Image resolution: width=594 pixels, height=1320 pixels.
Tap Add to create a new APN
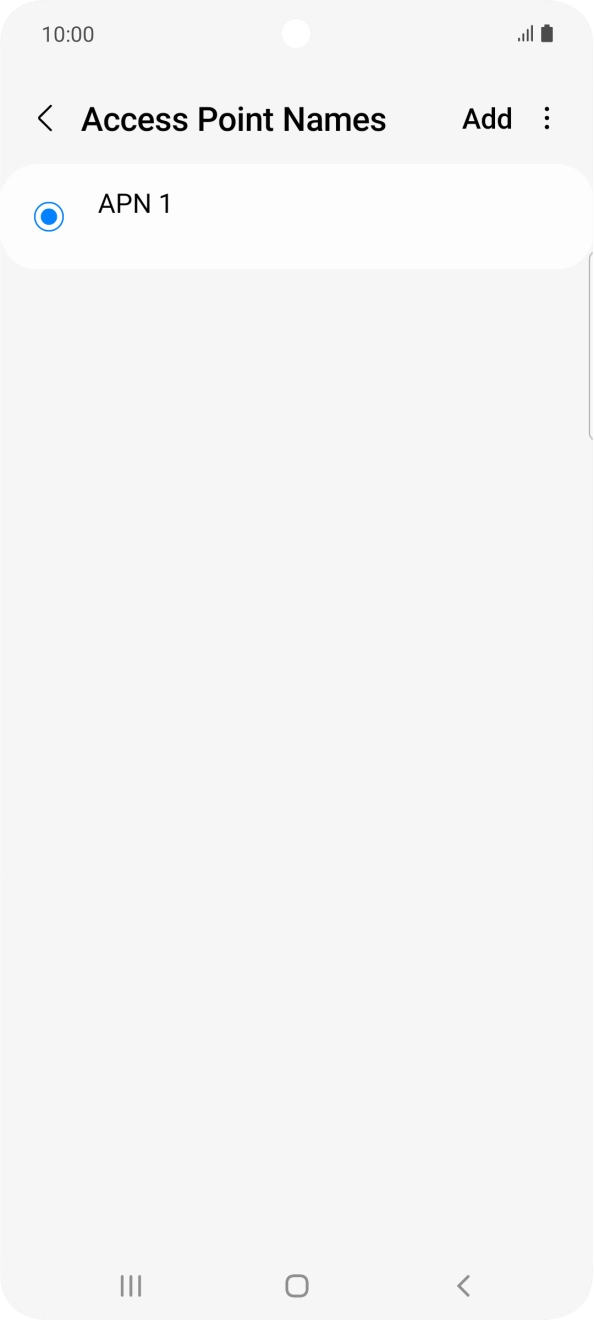tap(487, 119)
